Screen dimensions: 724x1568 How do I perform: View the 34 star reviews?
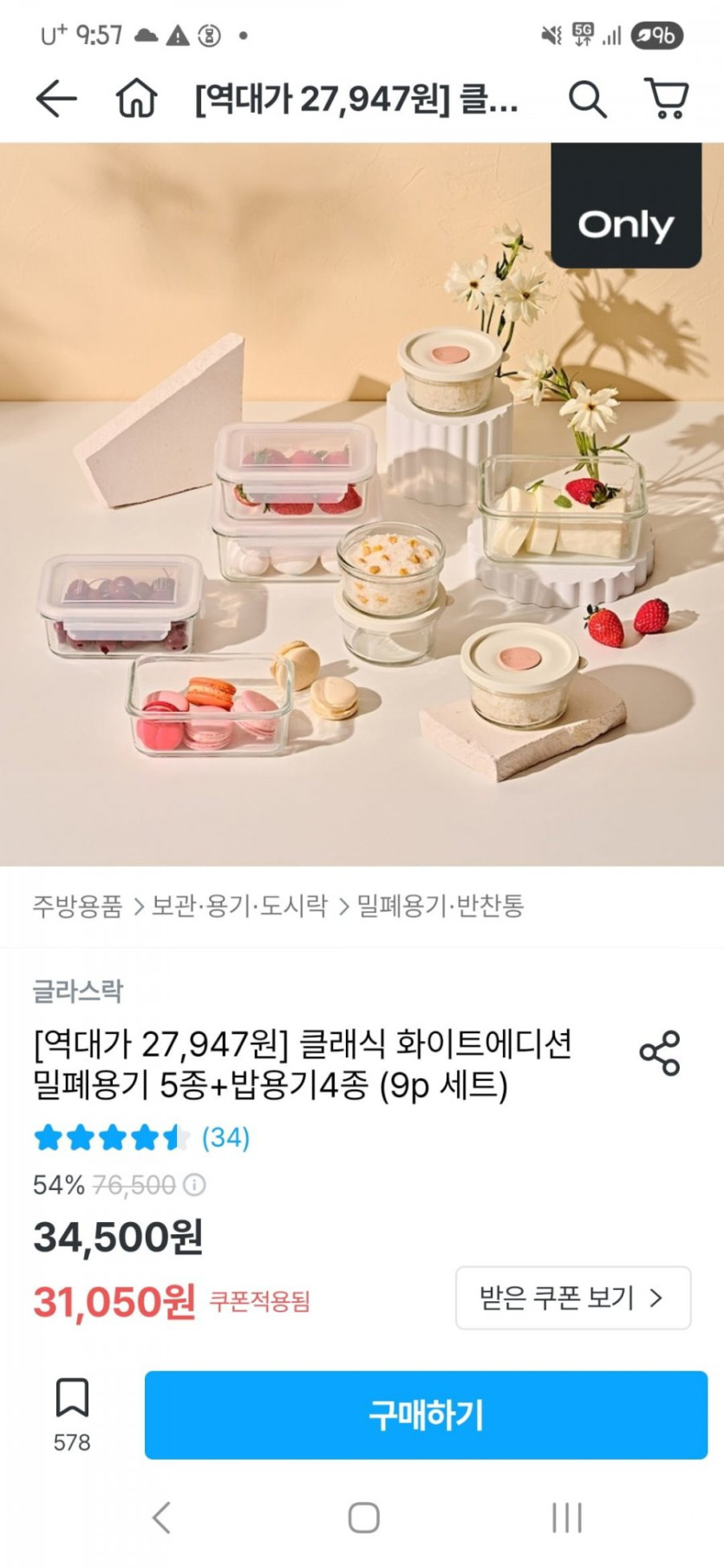coord(225,1137)
